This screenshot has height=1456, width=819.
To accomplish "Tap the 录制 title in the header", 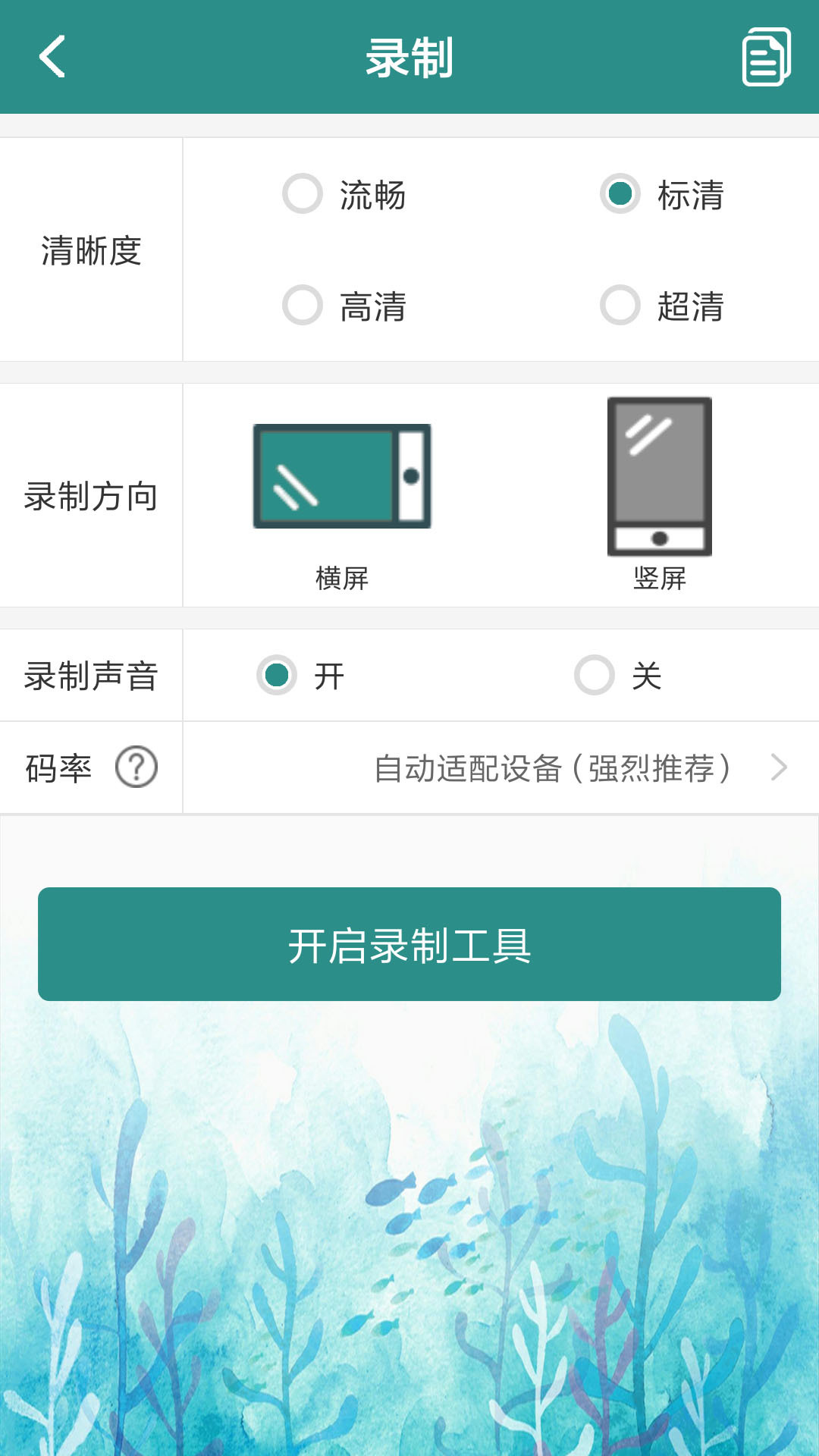I will pyautogui.click(x=409, y=61).
